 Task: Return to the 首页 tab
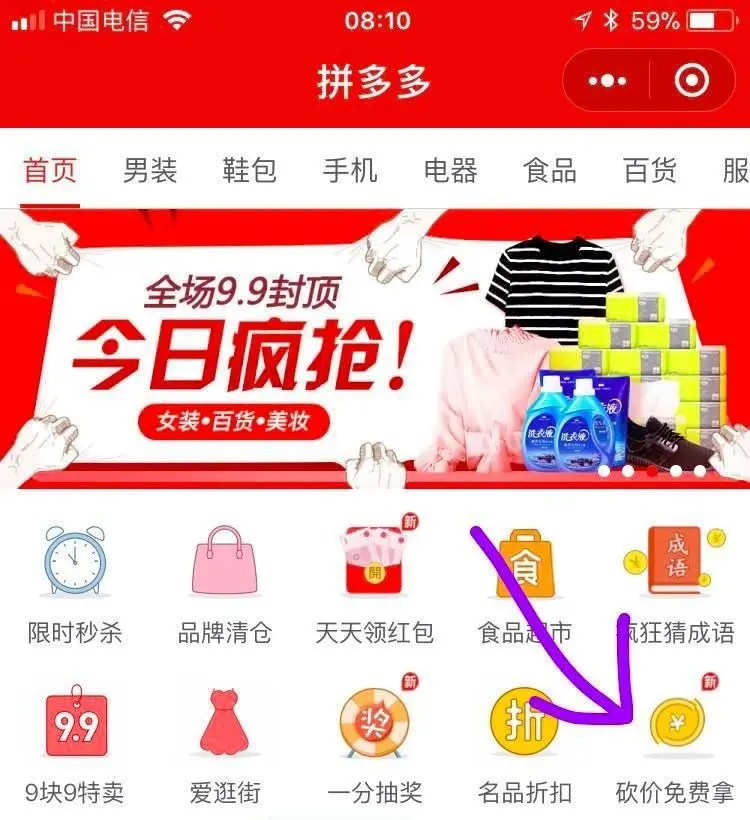point(50,170)
